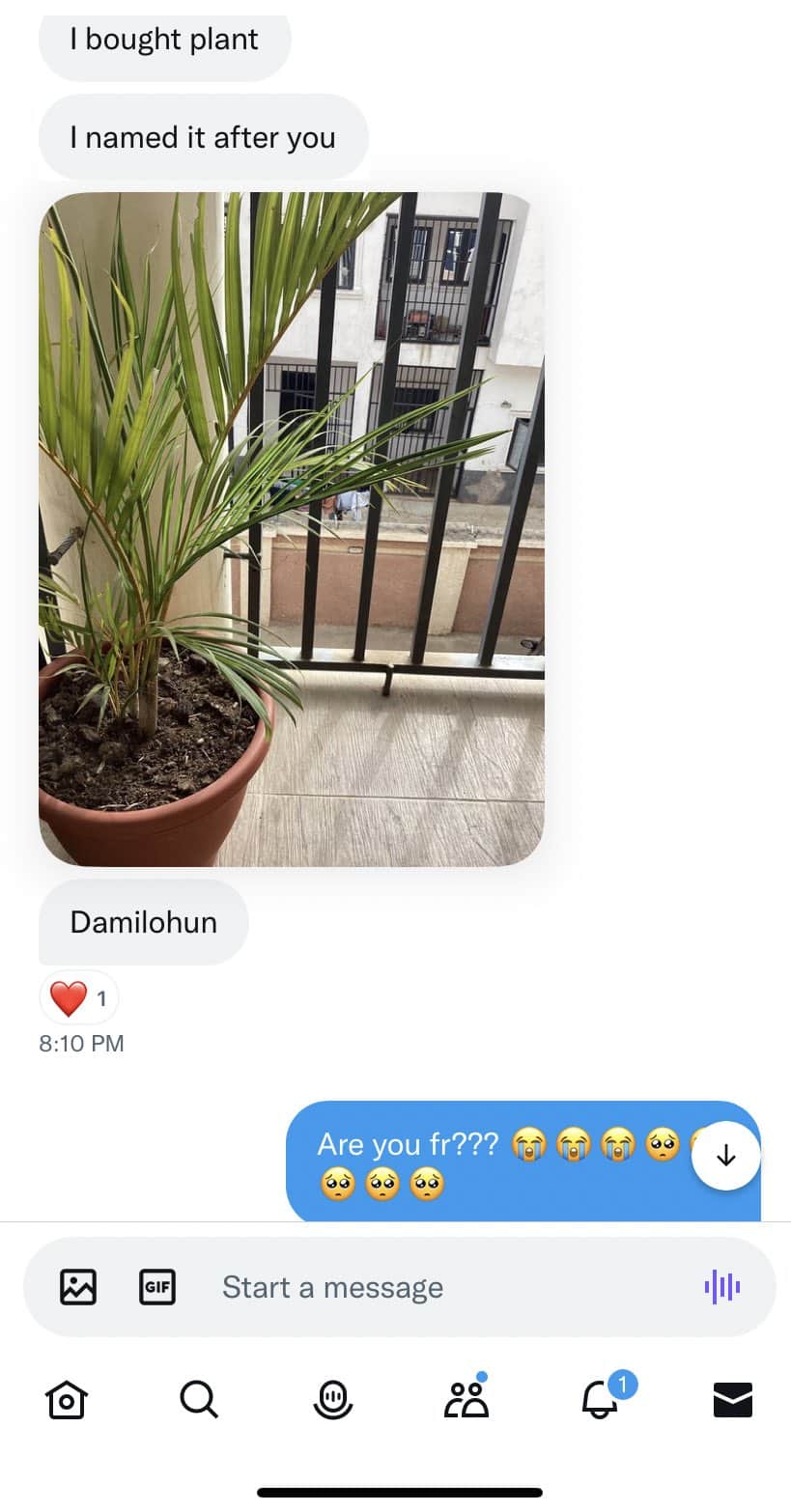Open the Messages envelope tab
The image size is (791, 1512).
tap(732, 1399)
